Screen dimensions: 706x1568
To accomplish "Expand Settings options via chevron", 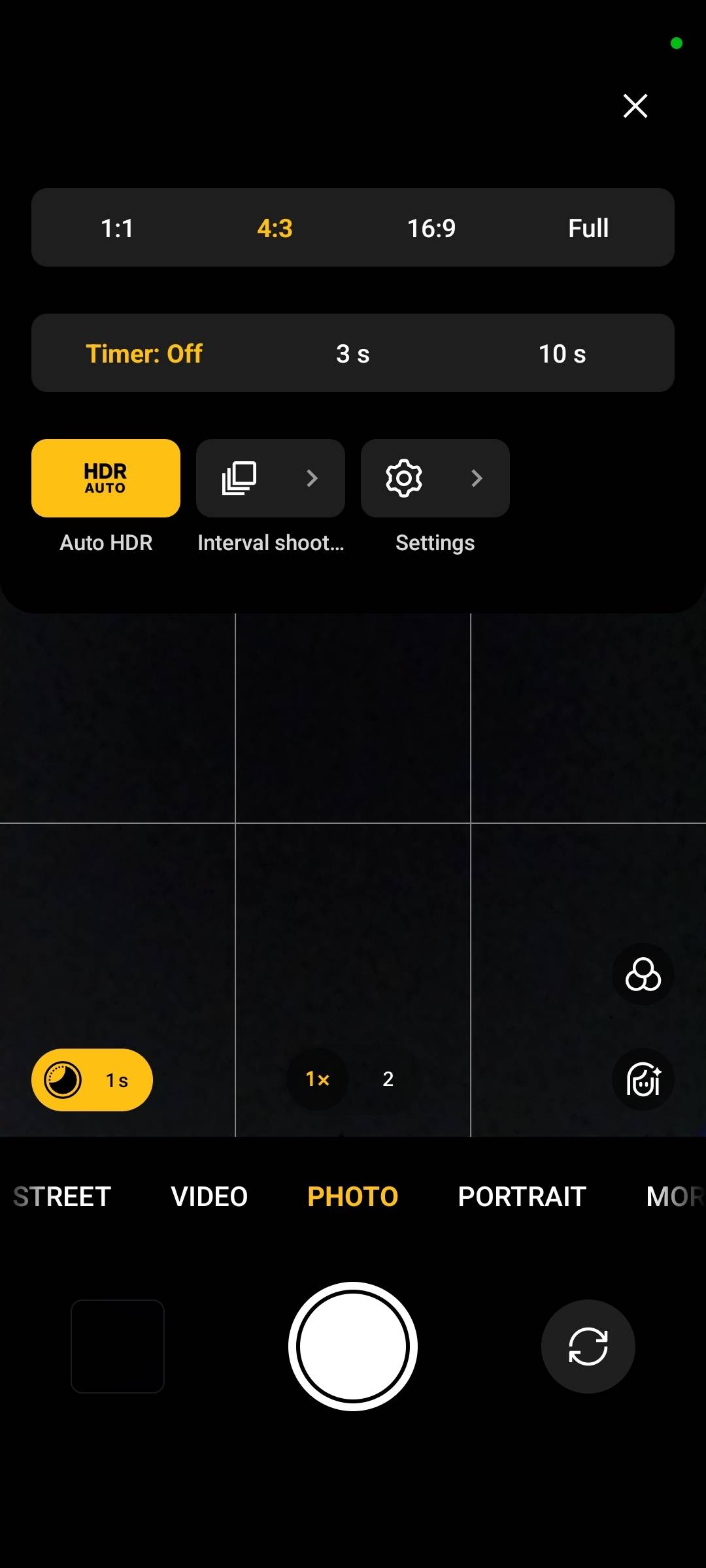I will coord(476,478).
